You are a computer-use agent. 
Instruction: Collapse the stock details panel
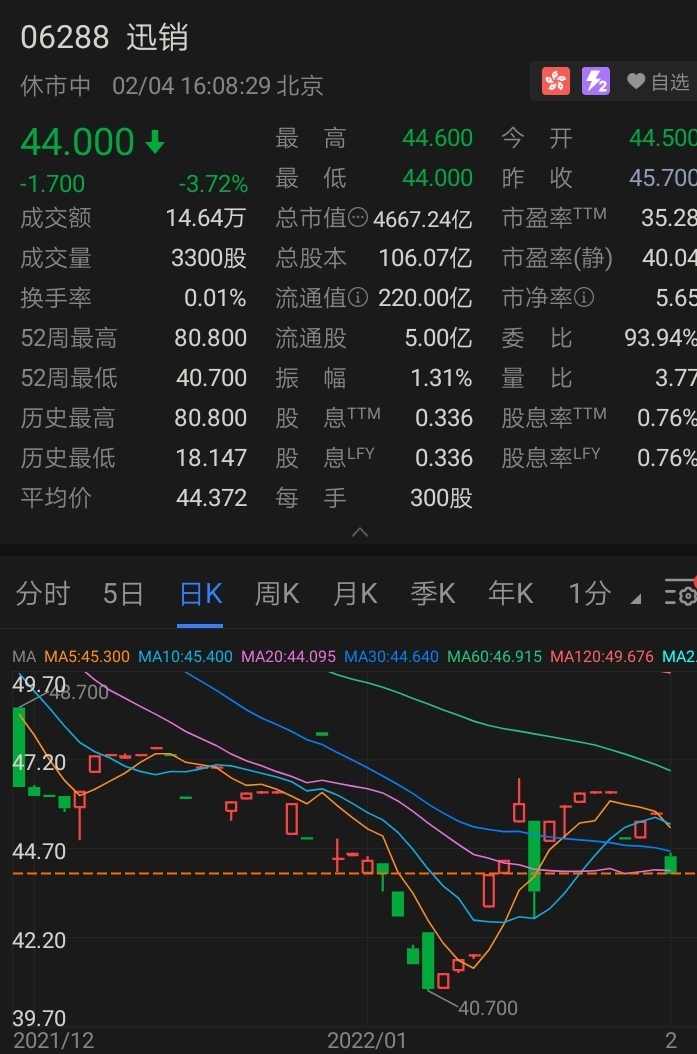[x=360, y=532]
